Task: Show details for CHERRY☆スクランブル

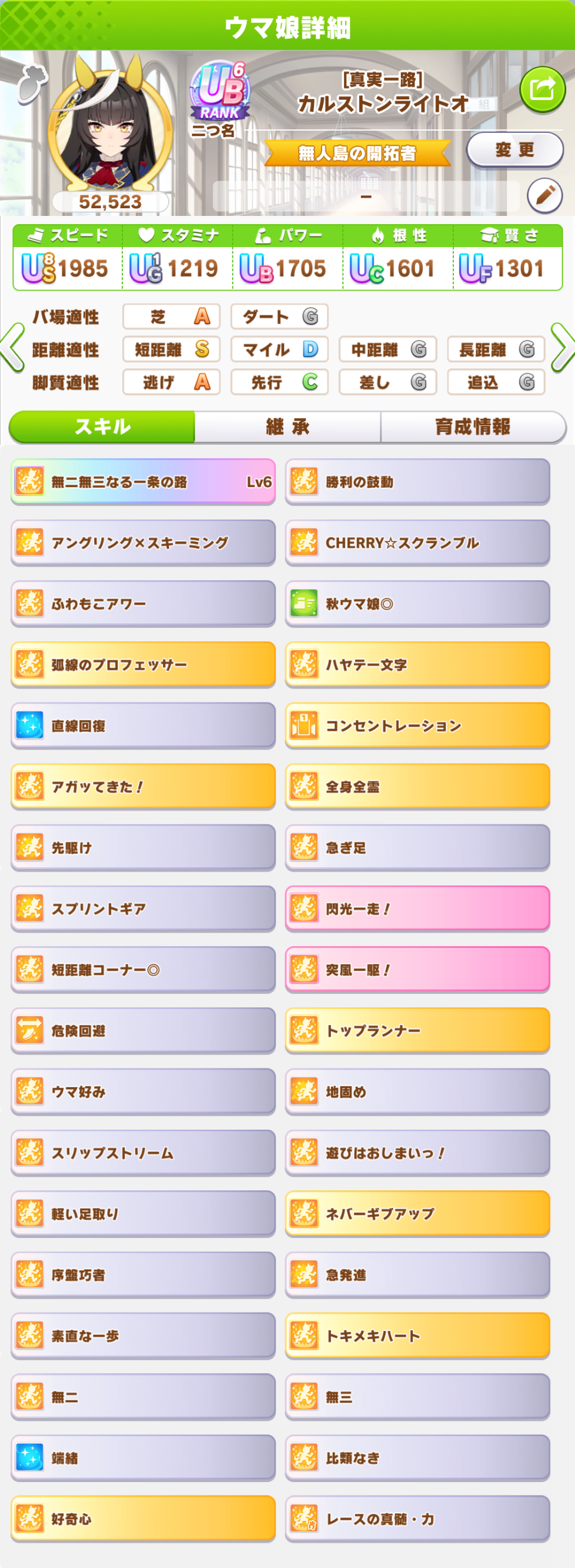Action: click(x=417, y=543)
